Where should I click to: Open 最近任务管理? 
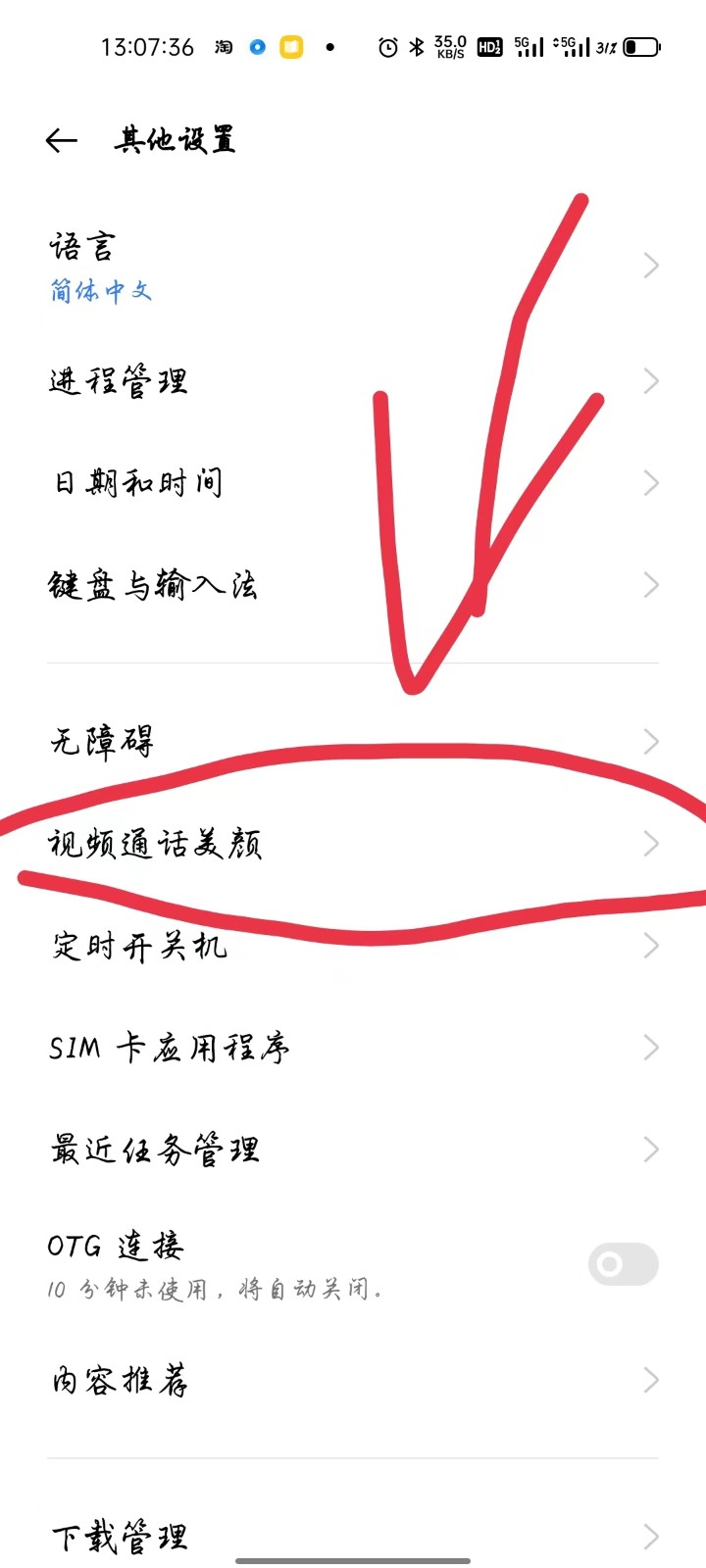(353, 1150)
